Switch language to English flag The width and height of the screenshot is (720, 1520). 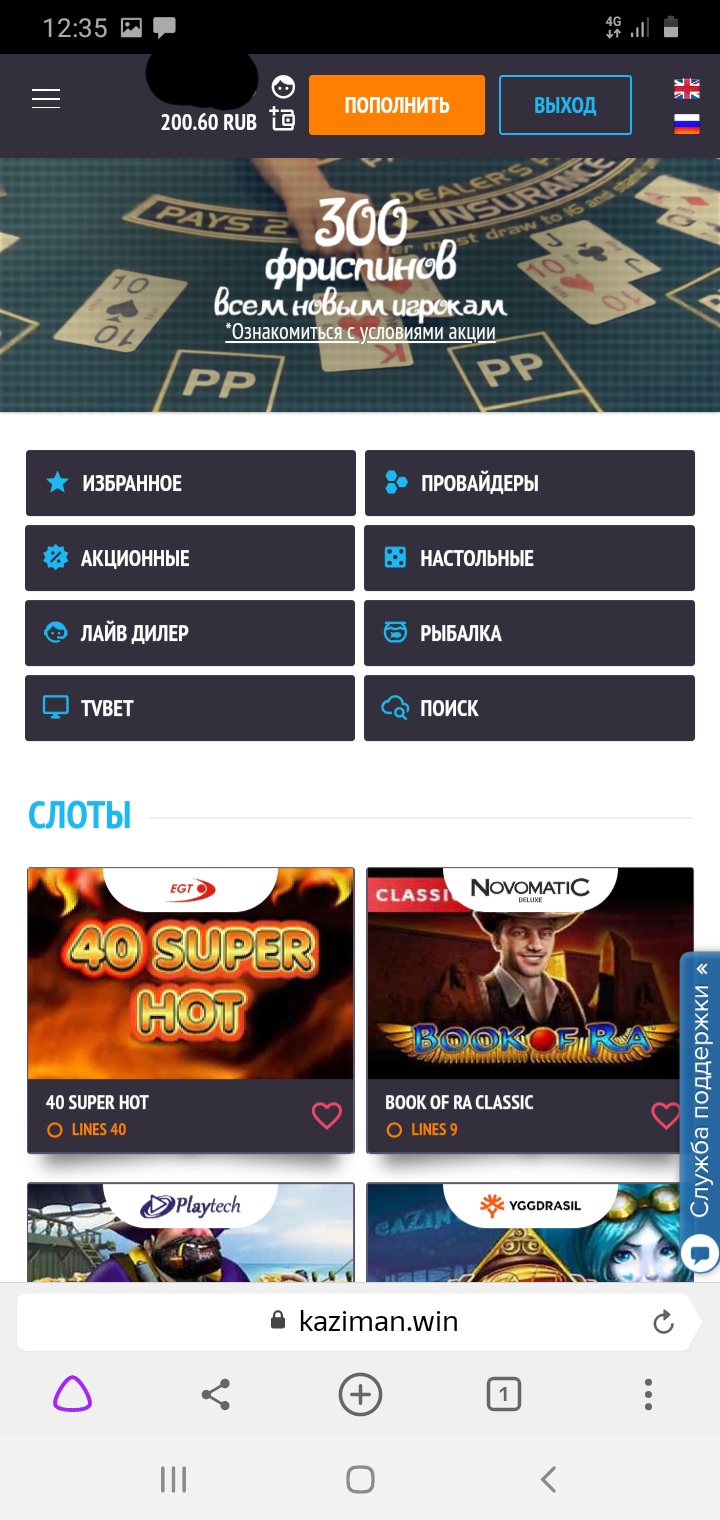(x=686, y=89)
